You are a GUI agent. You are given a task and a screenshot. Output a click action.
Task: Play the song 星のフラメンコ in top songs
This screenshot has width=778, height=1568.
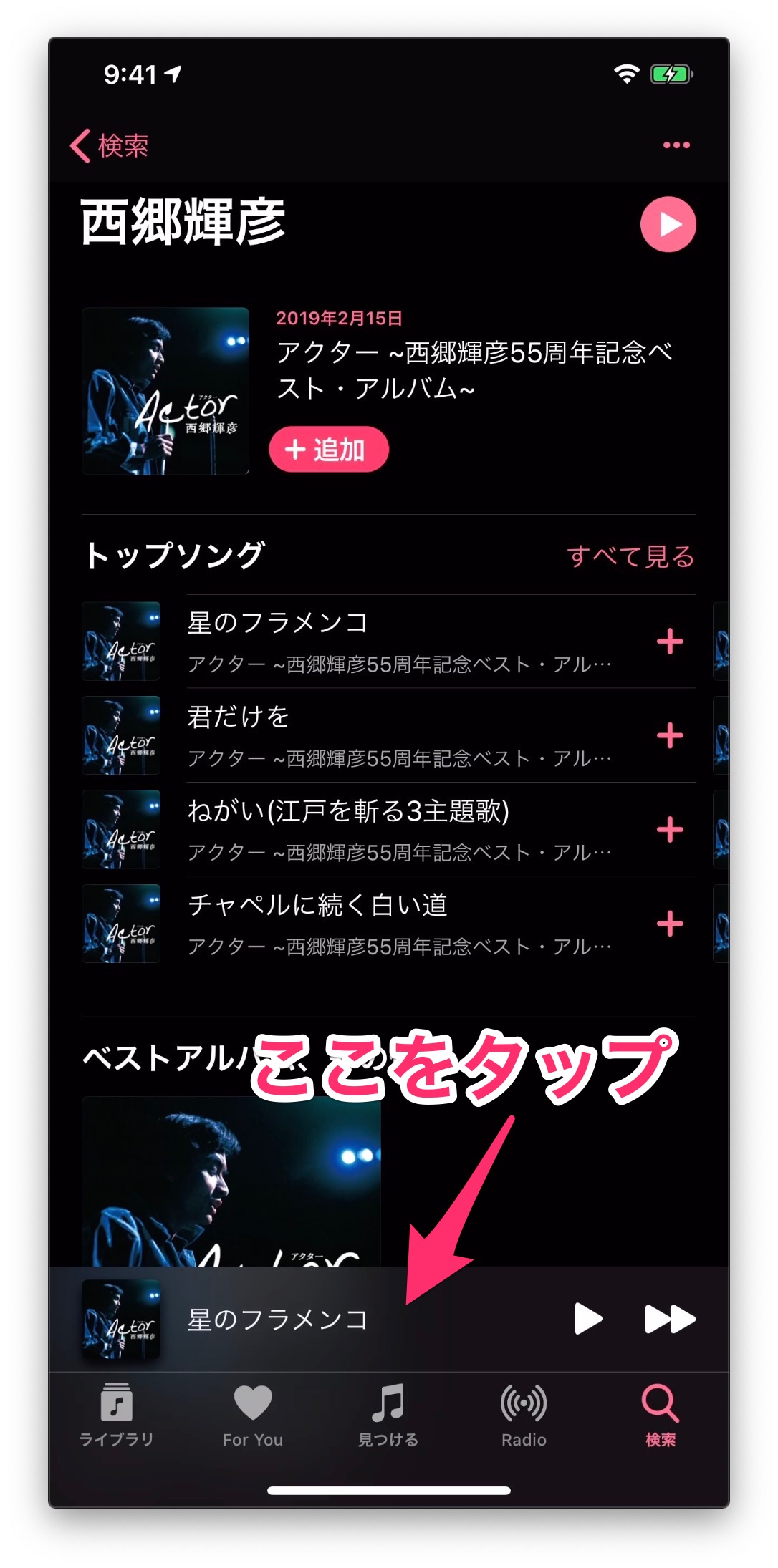tap(278, 623)
